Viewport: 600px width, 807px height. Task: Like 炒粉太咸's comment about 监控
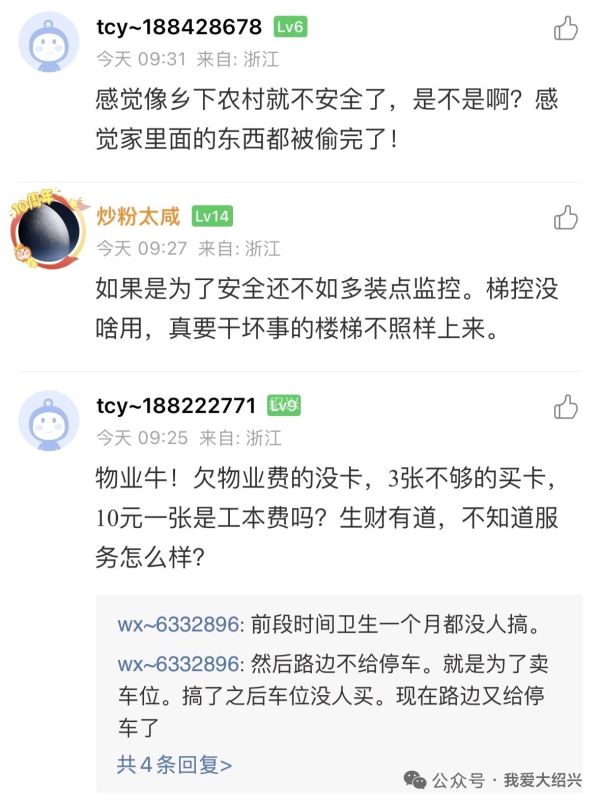[x=566, y=217]
